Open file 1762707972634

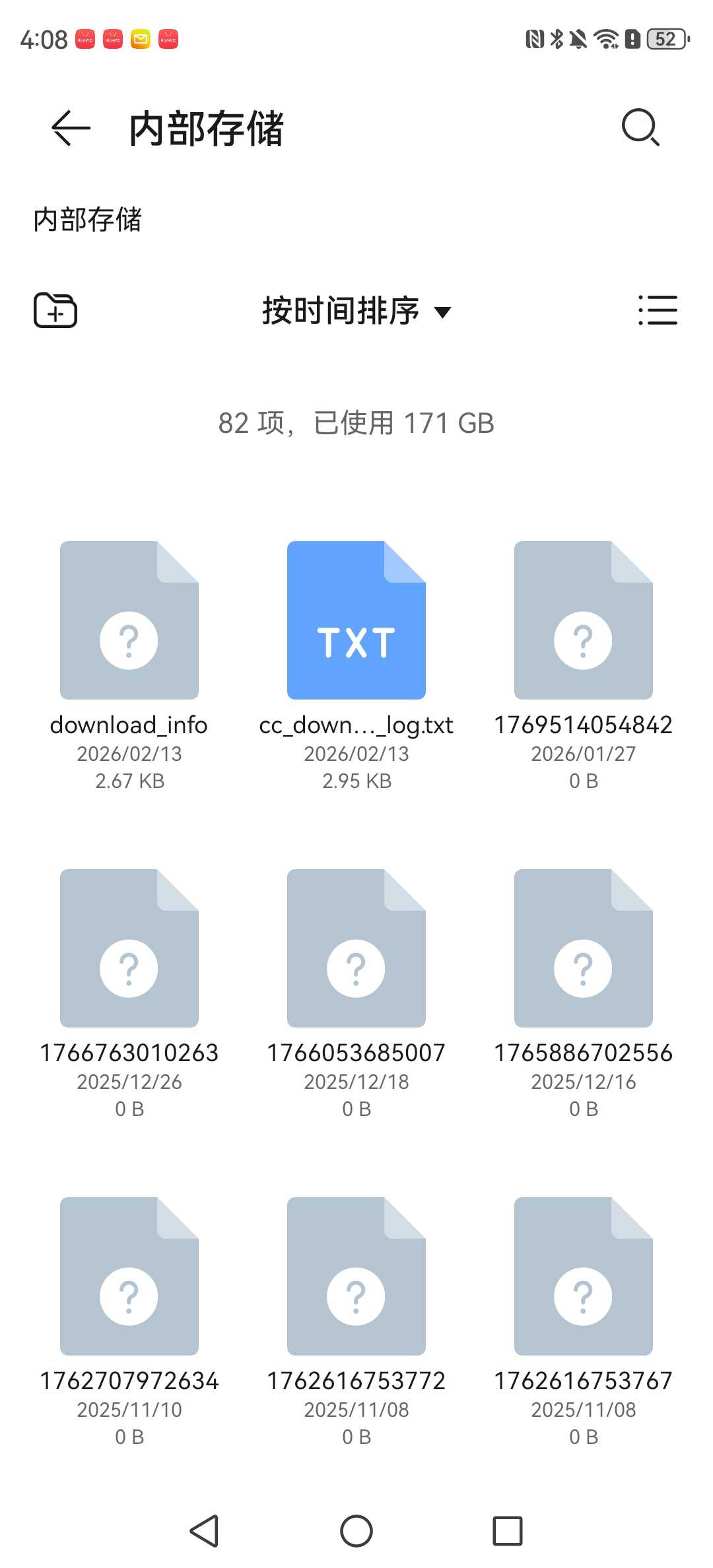(129, 1276)
